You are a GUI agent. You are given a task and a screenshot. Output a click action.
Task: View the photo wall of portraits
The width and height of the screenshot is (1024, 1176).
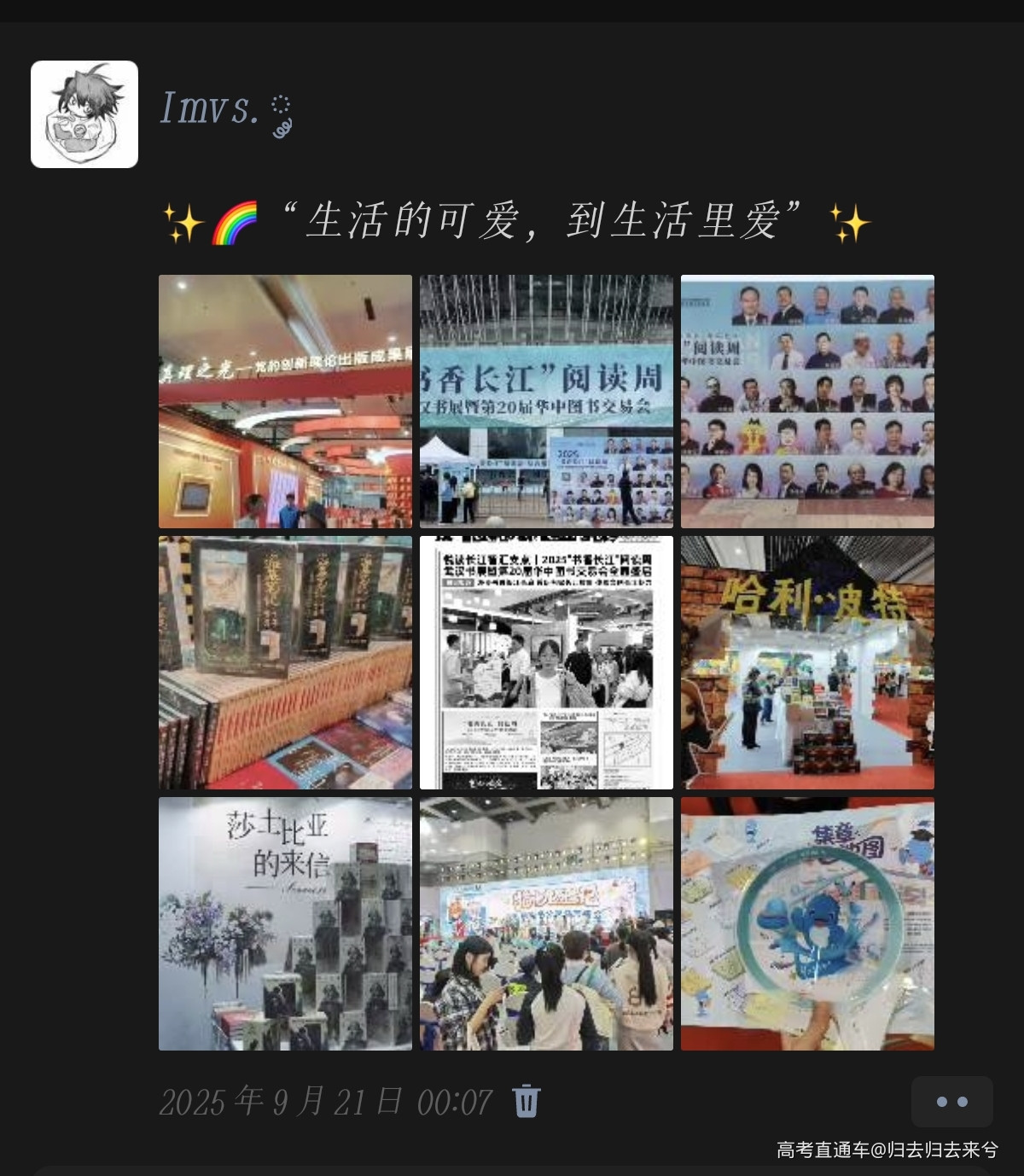(x=807, y=401)
